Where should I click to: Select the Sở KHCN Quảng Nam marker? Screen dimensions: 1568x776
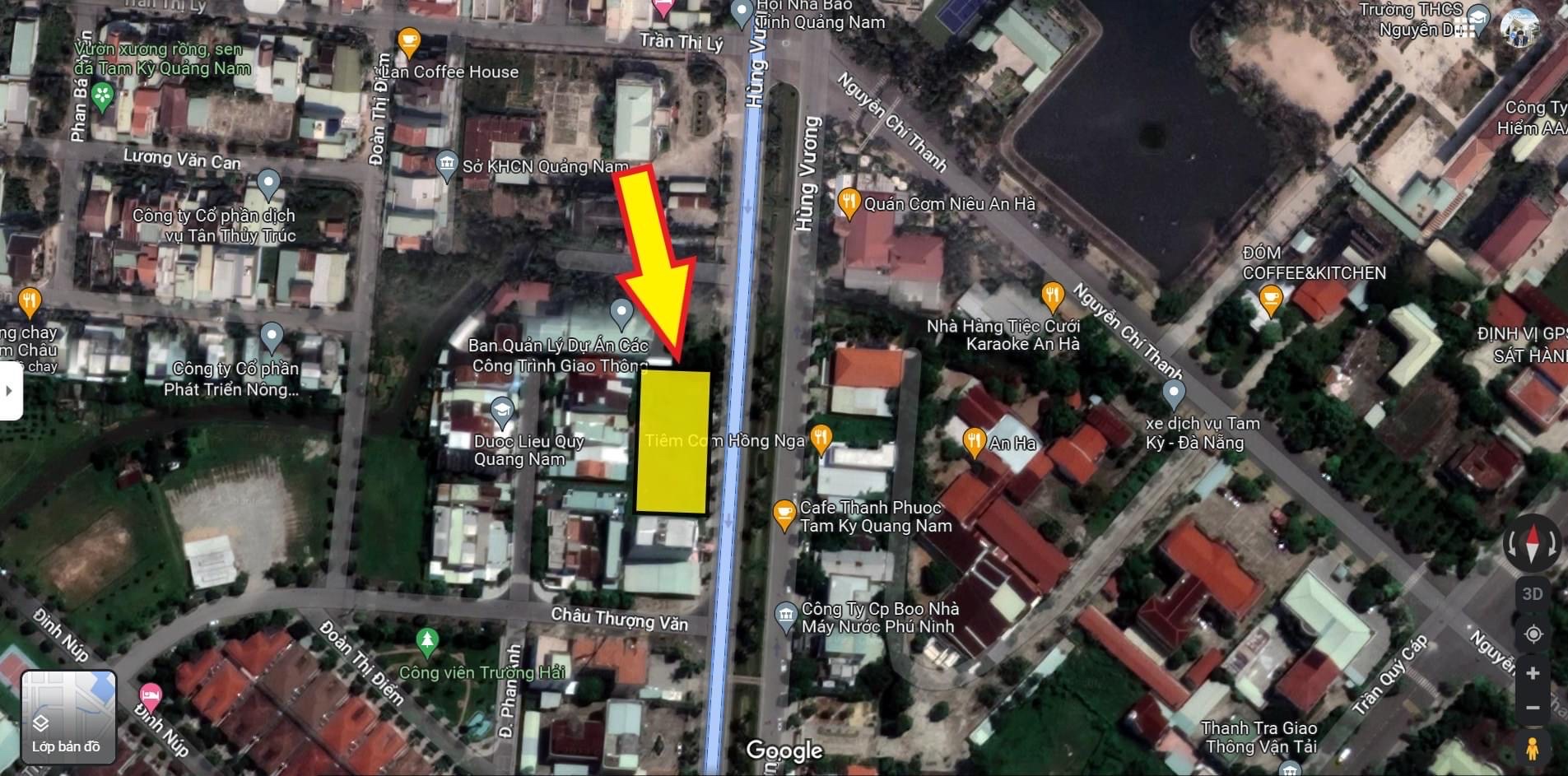point(447,164)
